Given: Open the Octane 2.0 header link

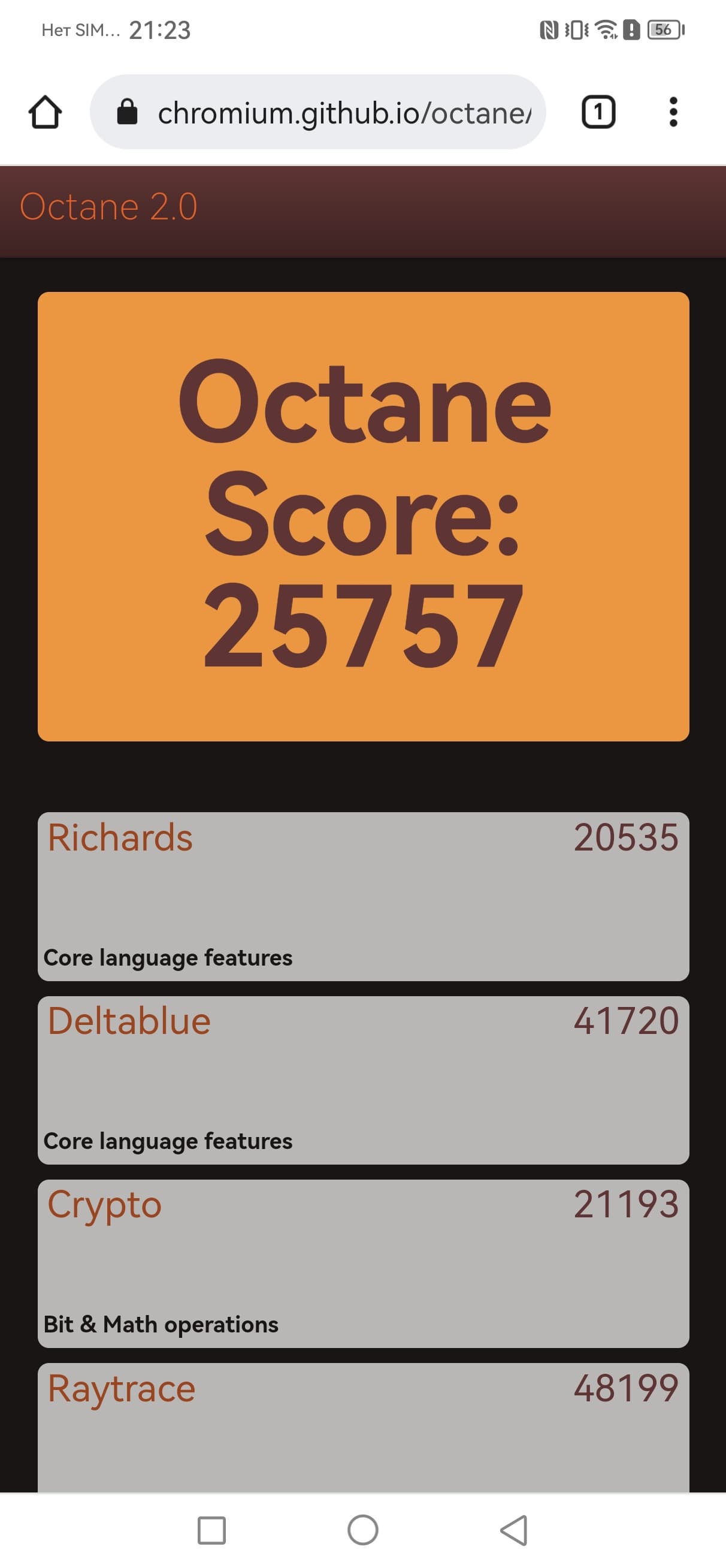Looking at the screenshot, I should coord(108,206).
